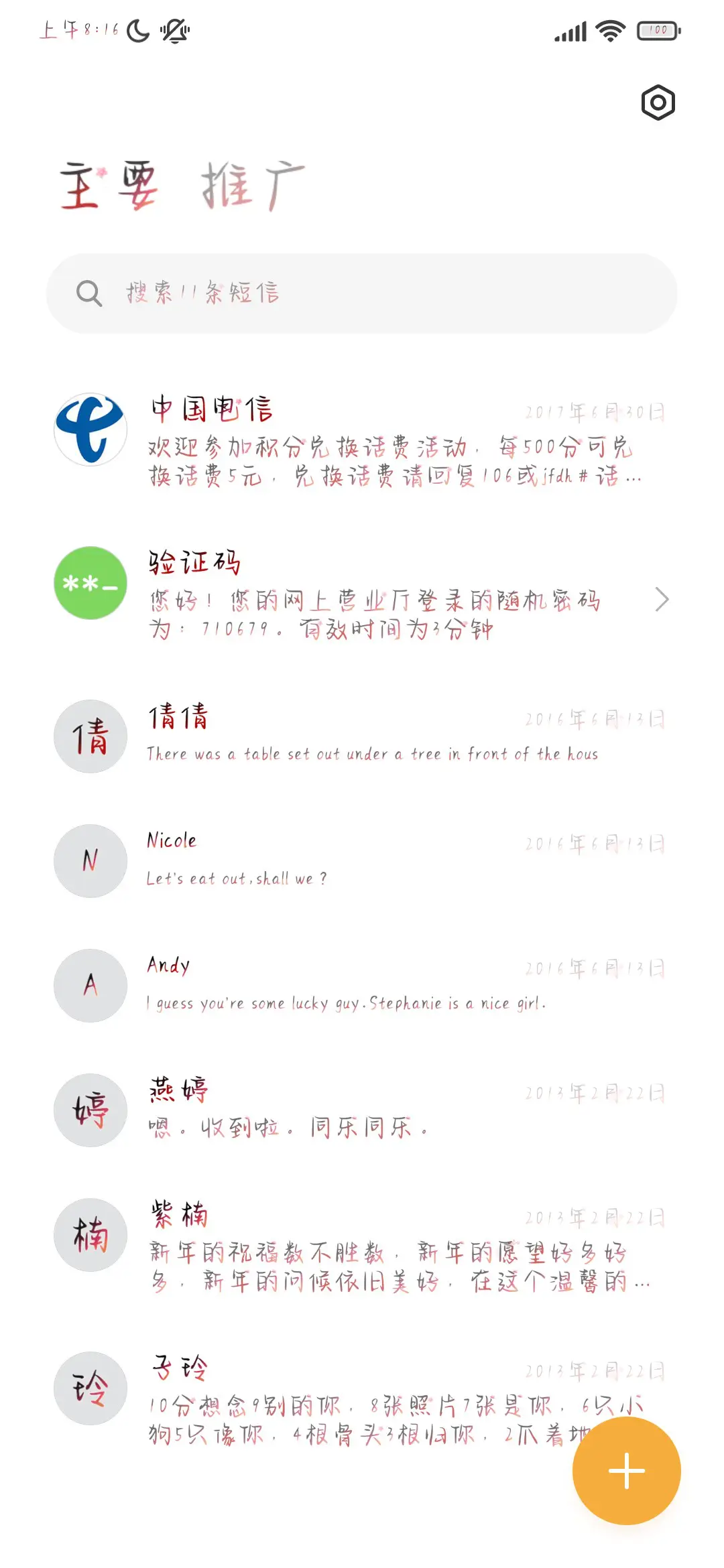This screenshot has height=1568, width=724.
Task: Open the conversation with 倩倩
Action: [x=362, y=735]
